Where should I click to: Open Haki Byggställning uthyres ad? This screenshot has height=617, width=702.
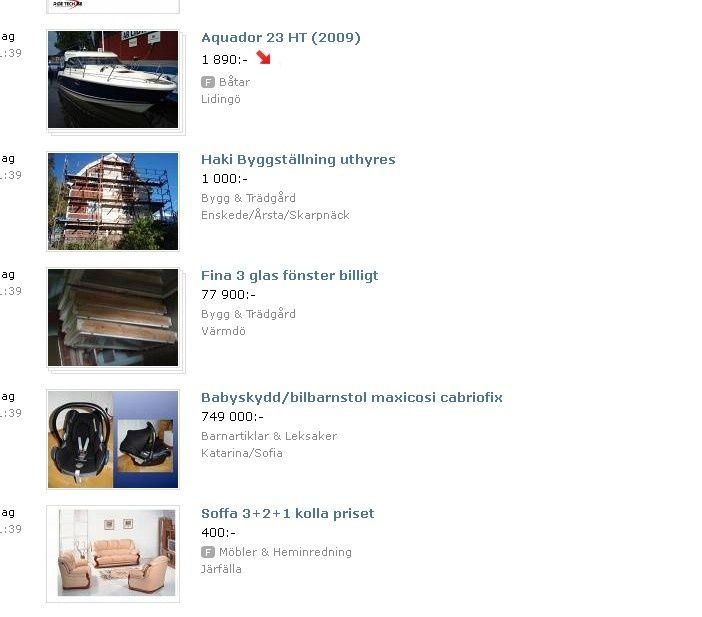[x=298, y=160]
